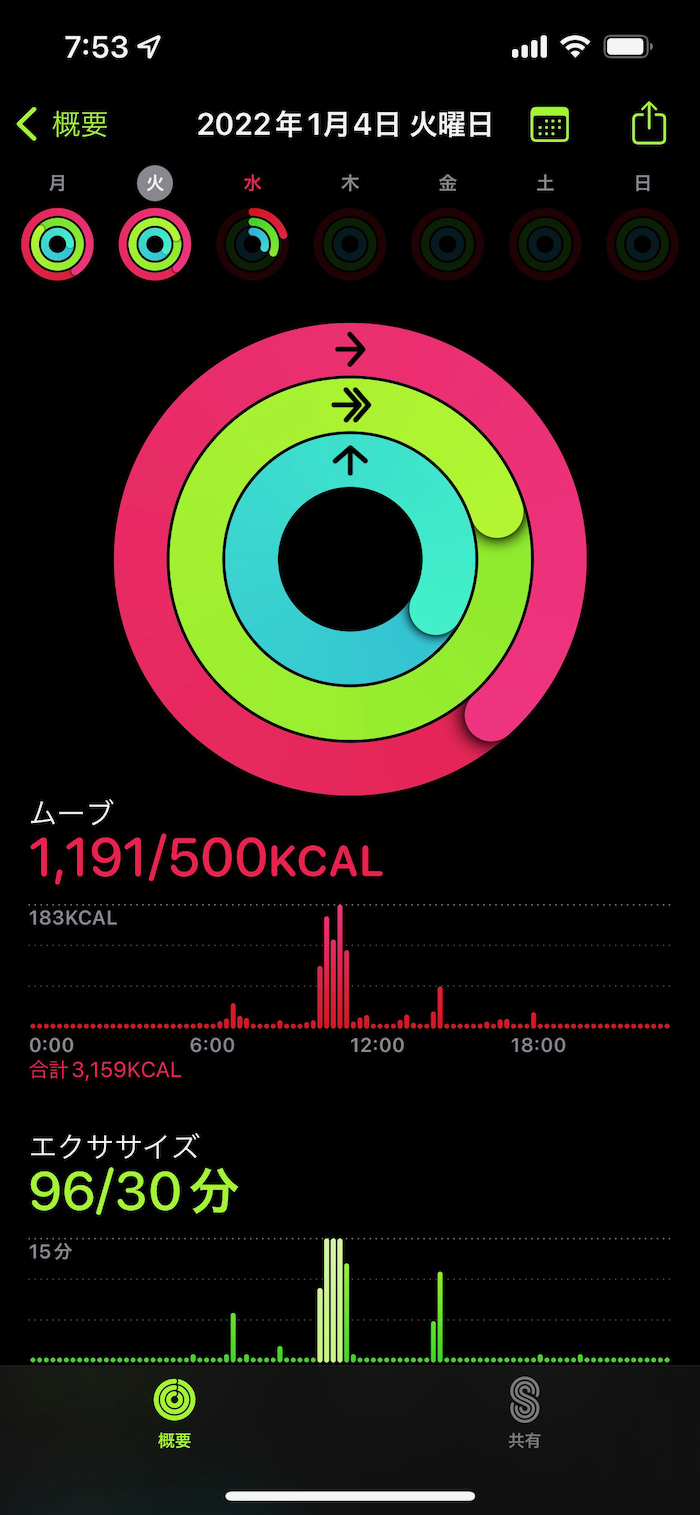Select Friday (金) activity rings
The width and height of the screenshot is (700, 1515).
click(447, 243)
